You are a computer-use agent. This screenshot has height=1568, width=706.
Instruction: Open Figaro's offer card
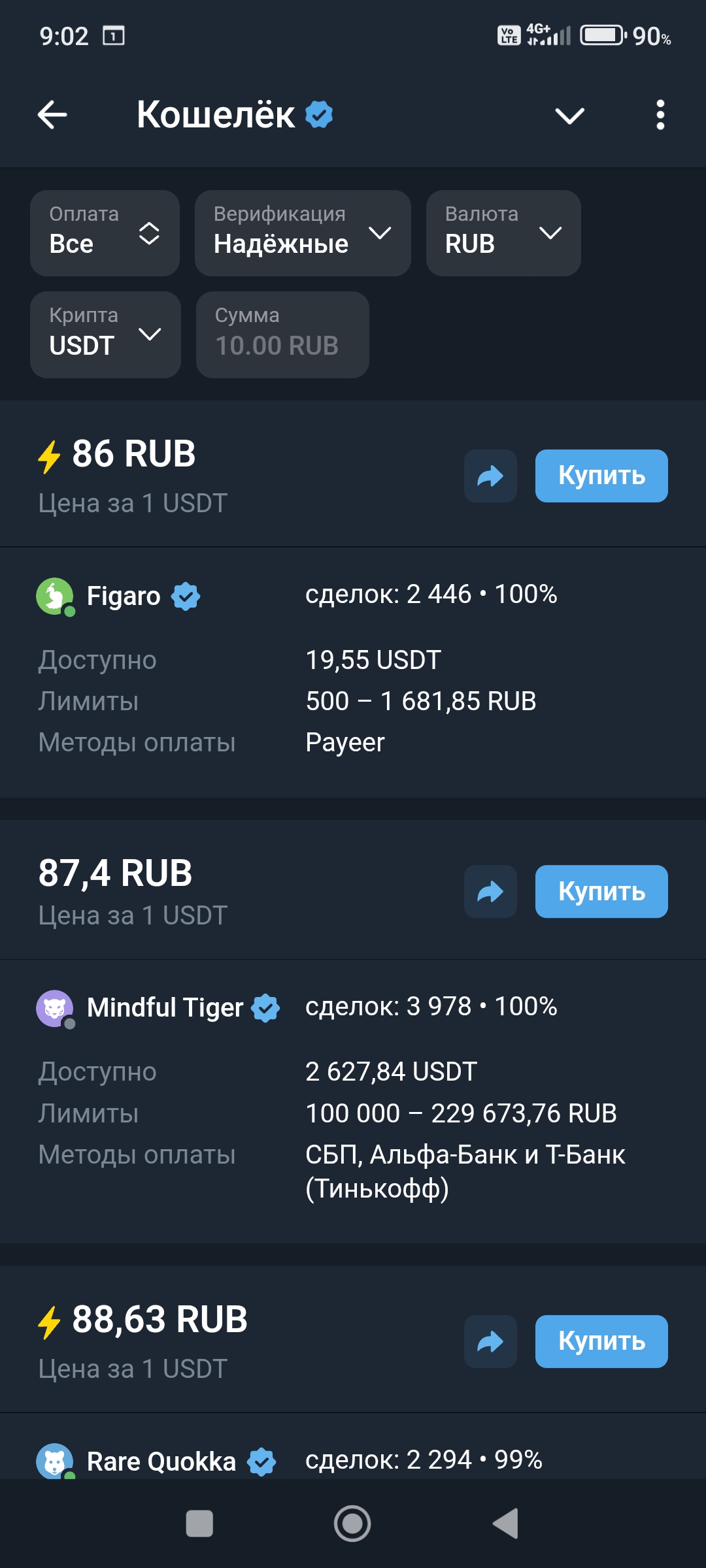353,673
